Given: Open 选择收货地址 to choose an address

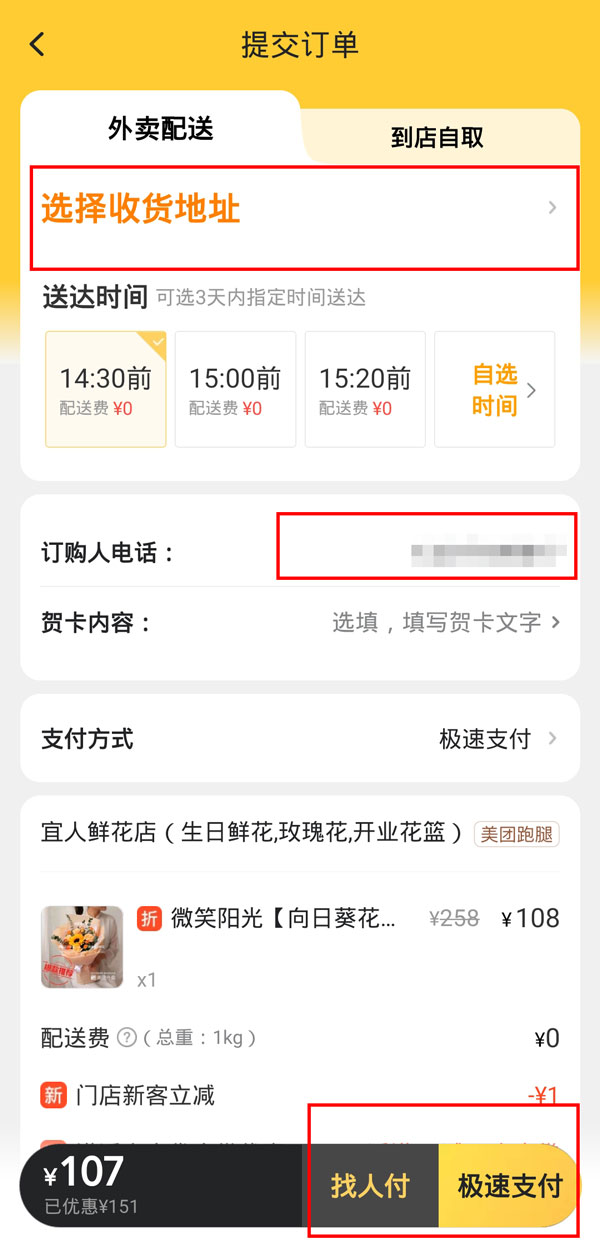Looking at the screenshot, I should click(300, 209).
